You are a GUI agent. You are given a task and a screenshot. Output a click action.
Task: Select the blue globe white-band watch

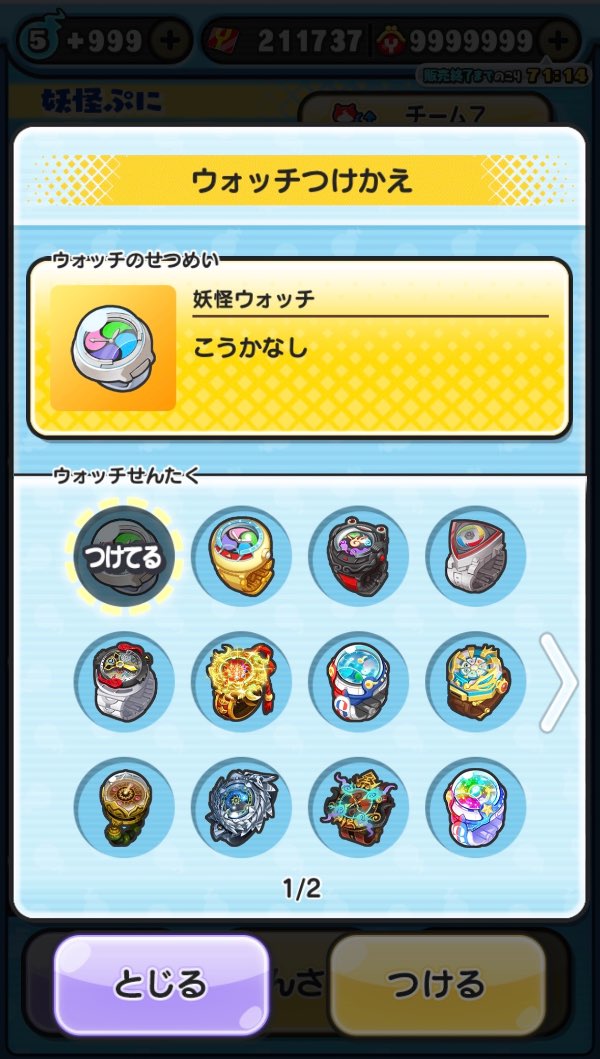[x=358, y=682]
